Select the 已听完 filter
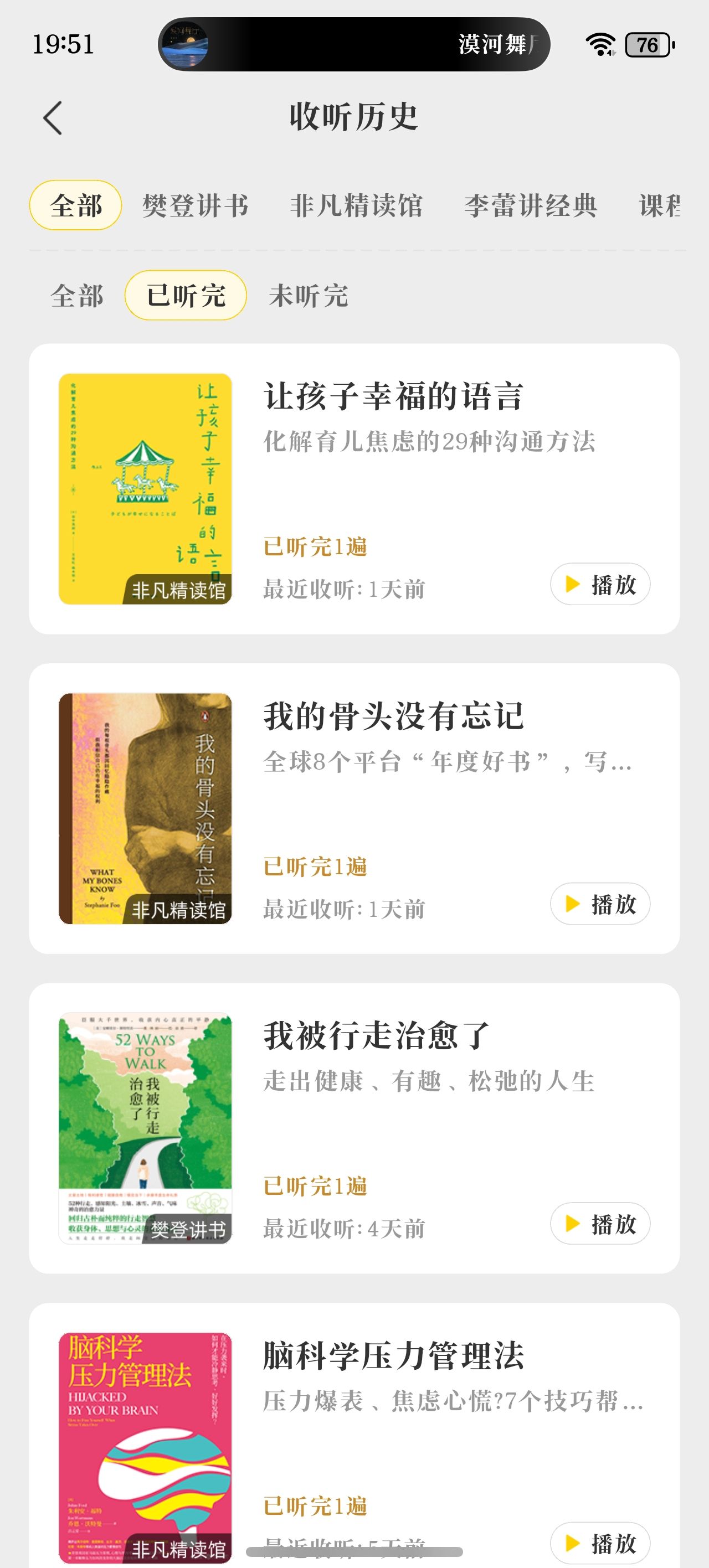709x1568 pixels. (x=186, y=296)
